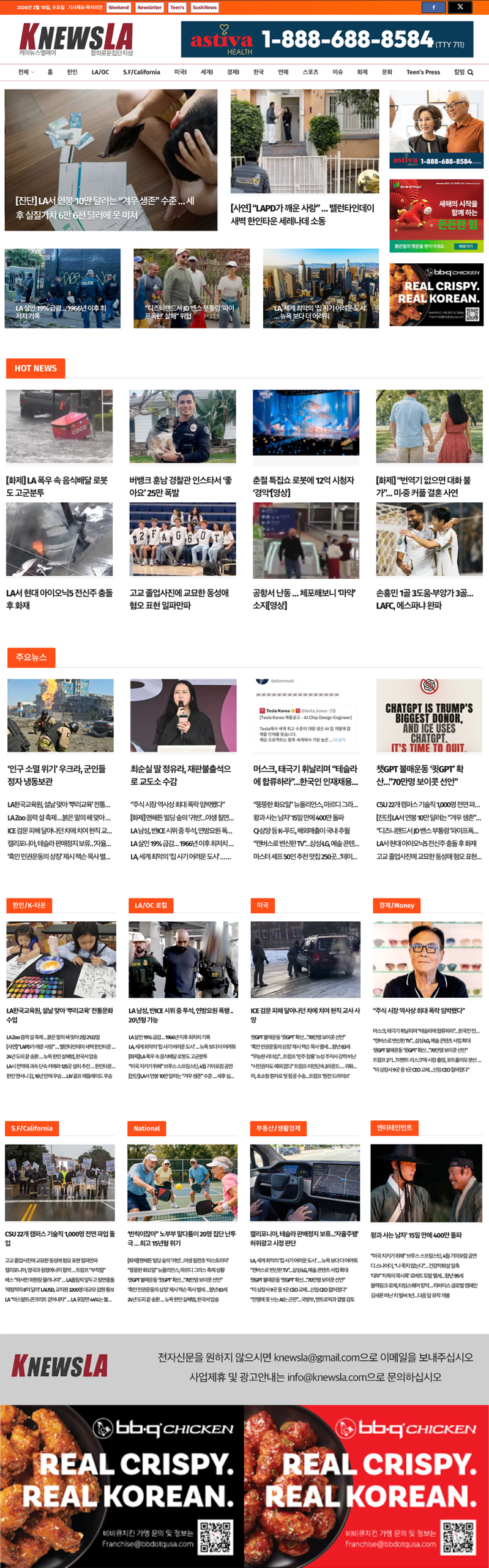Viewport: 489px width, 1568px height.
Task: Open astiva Health phone number banner
Action: tap(327, 40)
